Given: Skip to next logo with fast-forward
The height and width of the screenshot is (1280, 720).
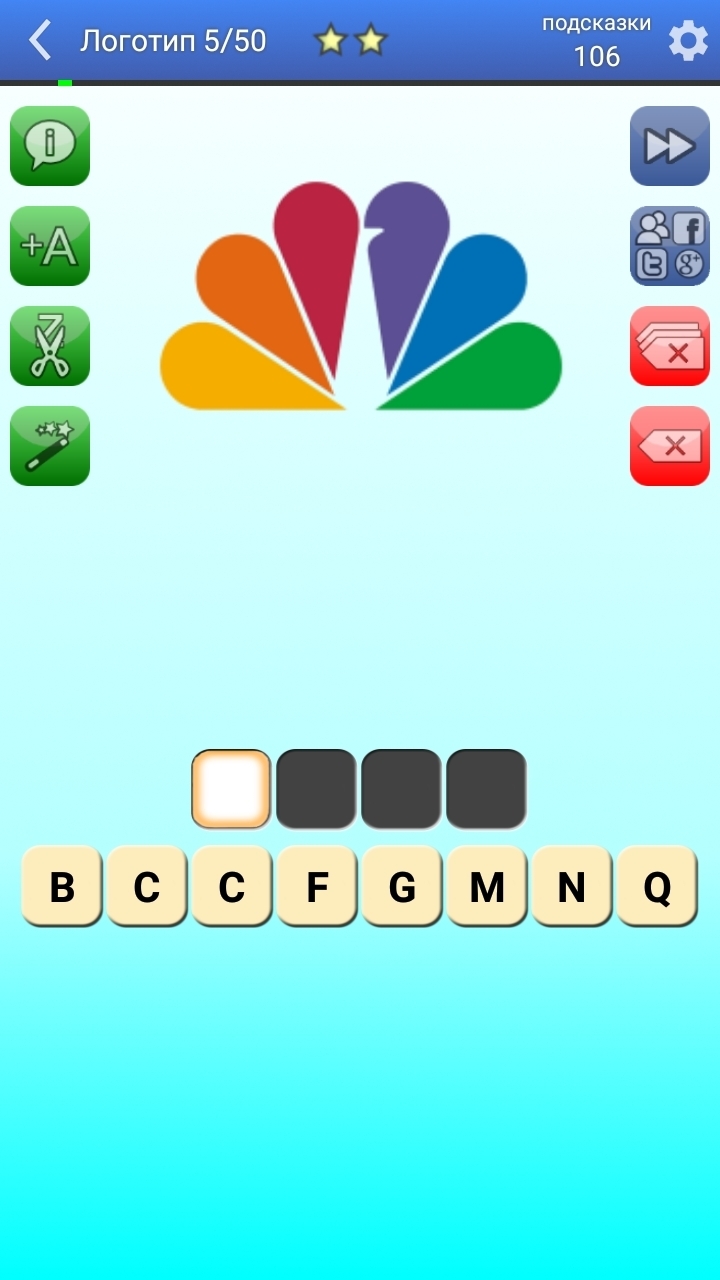Looking at the screenshot, I should pos(670,146).
